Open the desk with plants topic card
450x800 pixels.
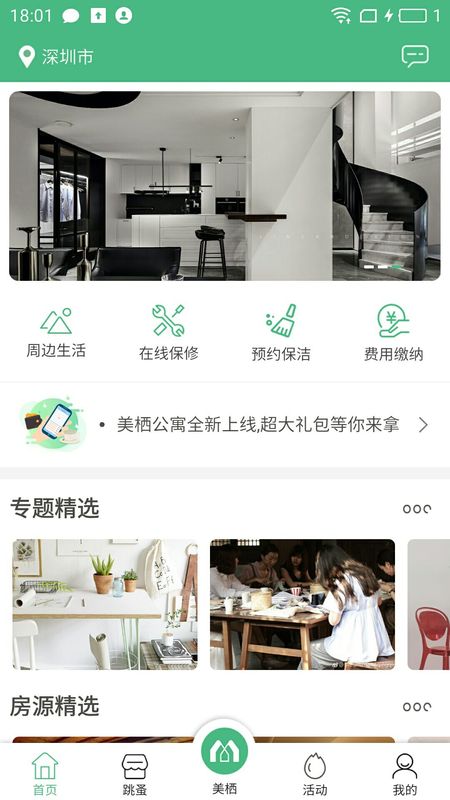105,604
